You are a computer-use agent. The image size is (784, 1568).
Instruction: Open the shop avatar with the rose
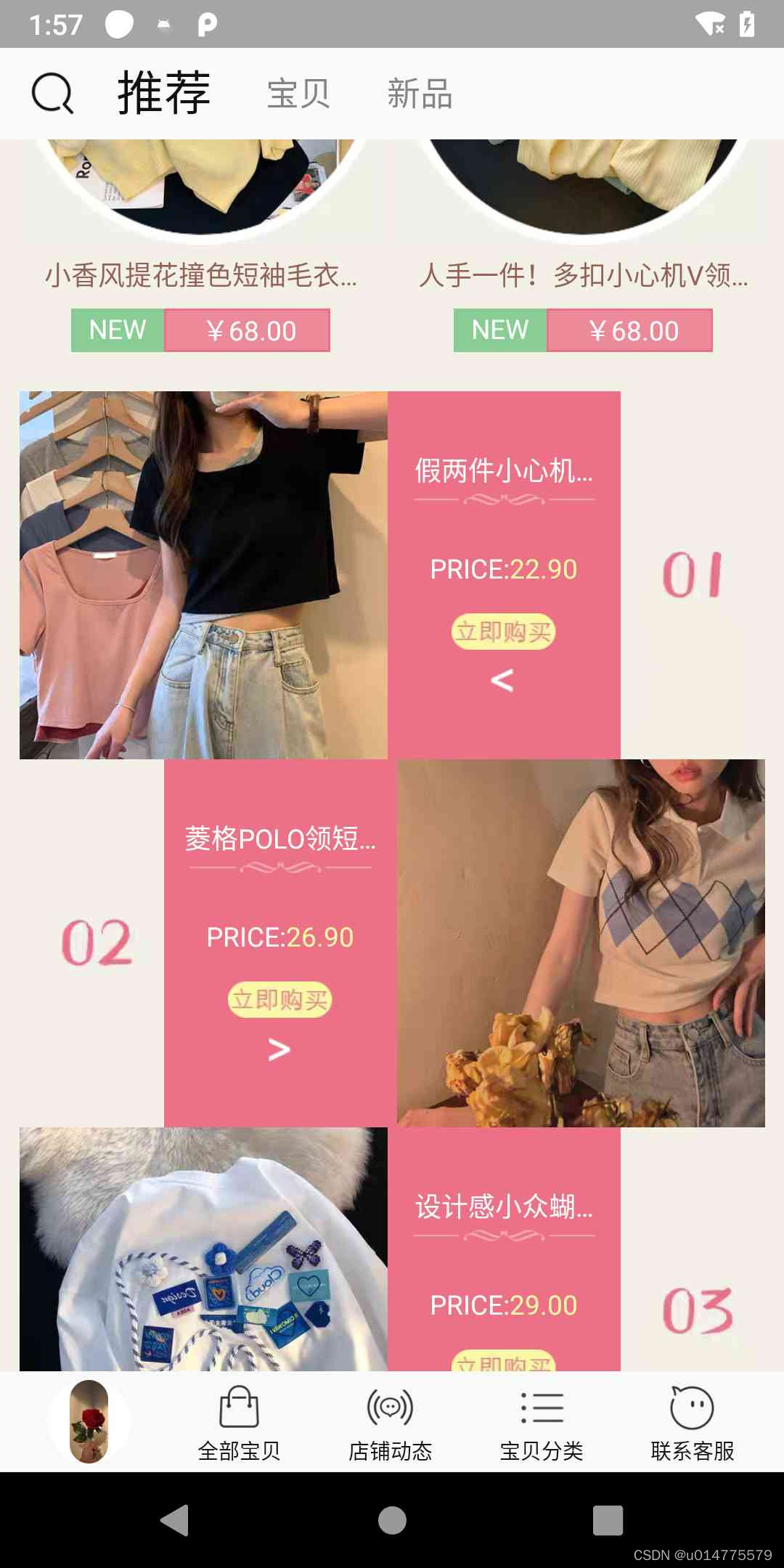click(x=89, y=1421)
